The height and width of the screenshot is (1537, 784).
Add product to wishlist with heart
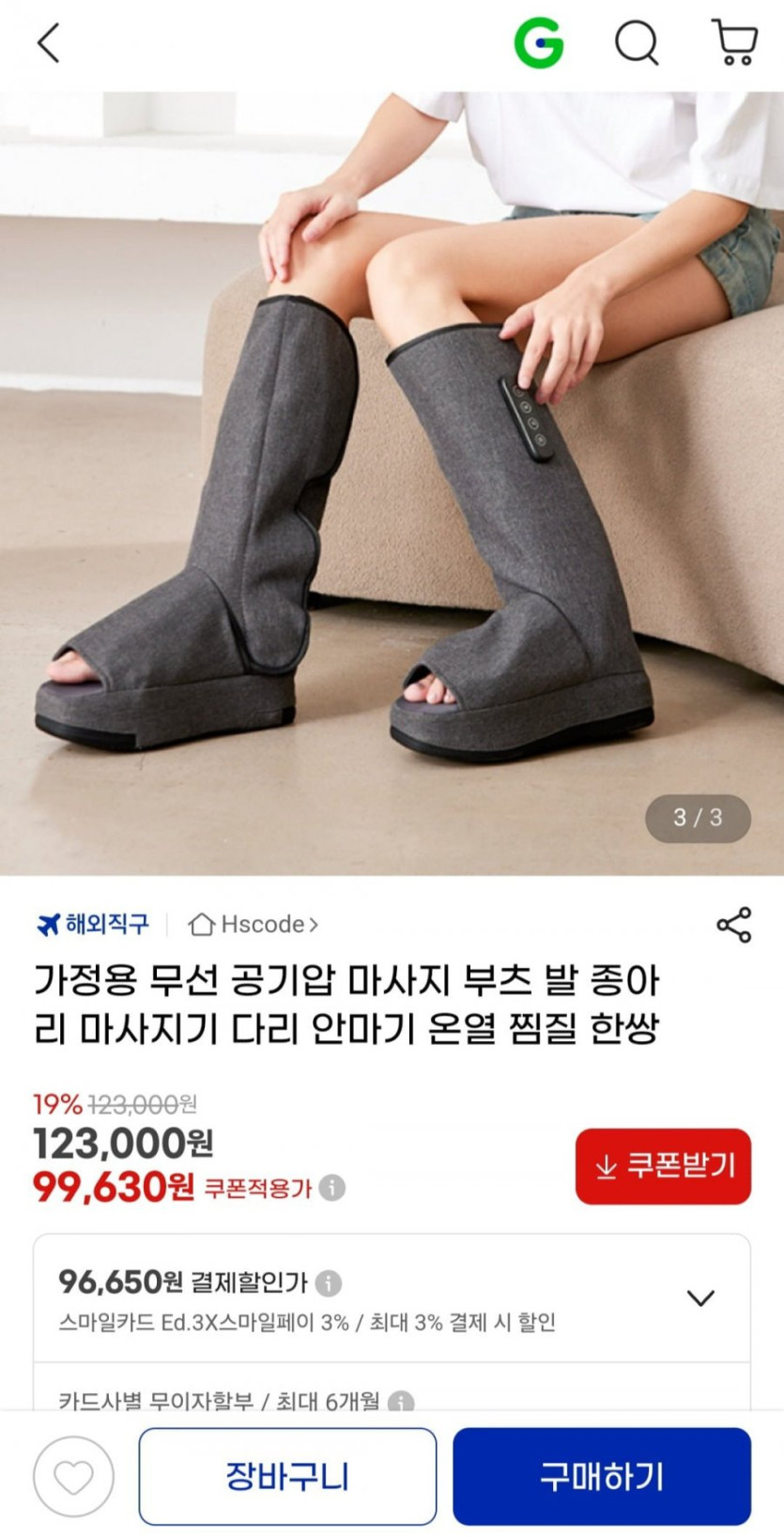point(73,1477)
